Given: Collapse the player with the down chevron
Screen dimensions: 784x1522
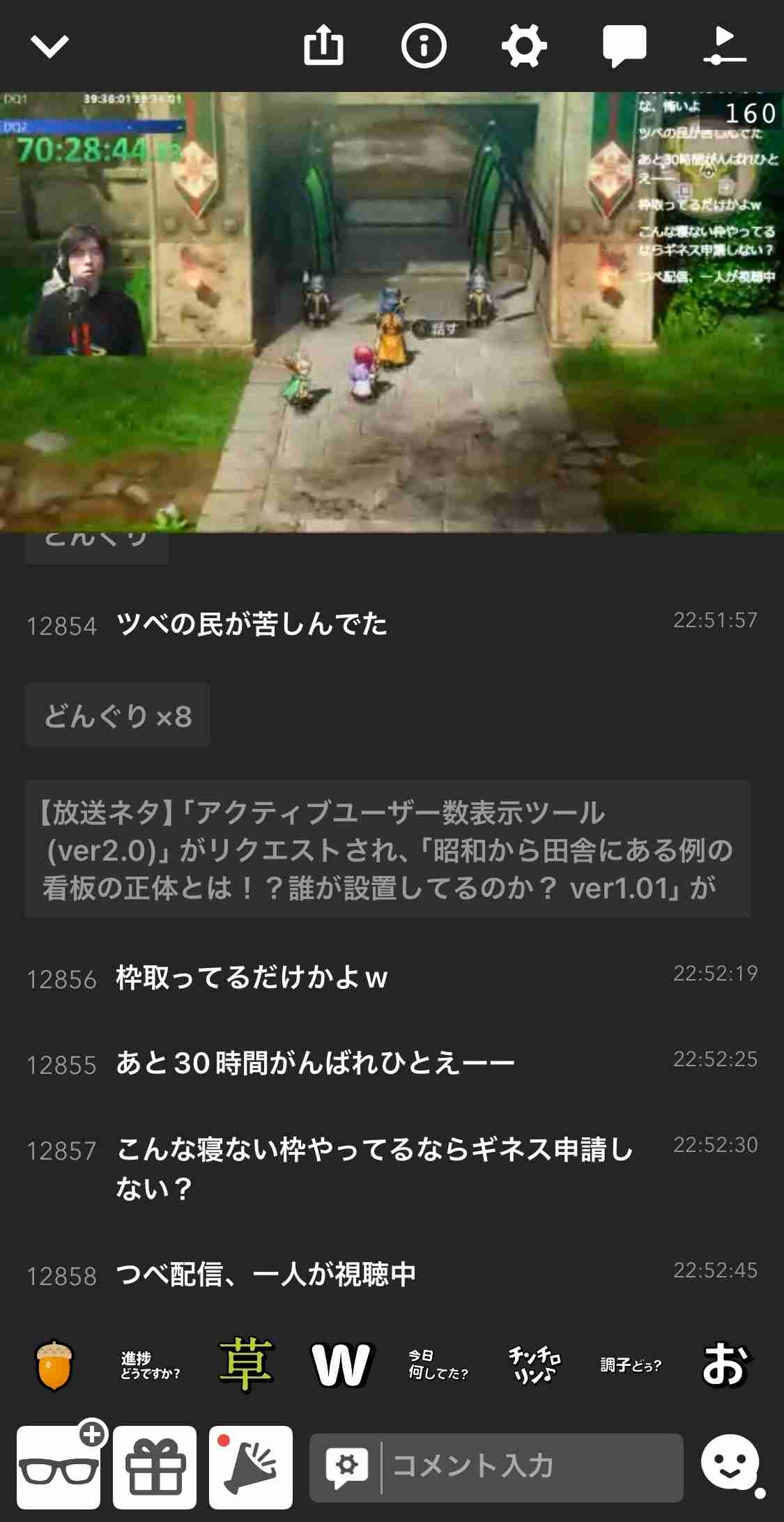Looking at the screenshot, I should 49,47.
